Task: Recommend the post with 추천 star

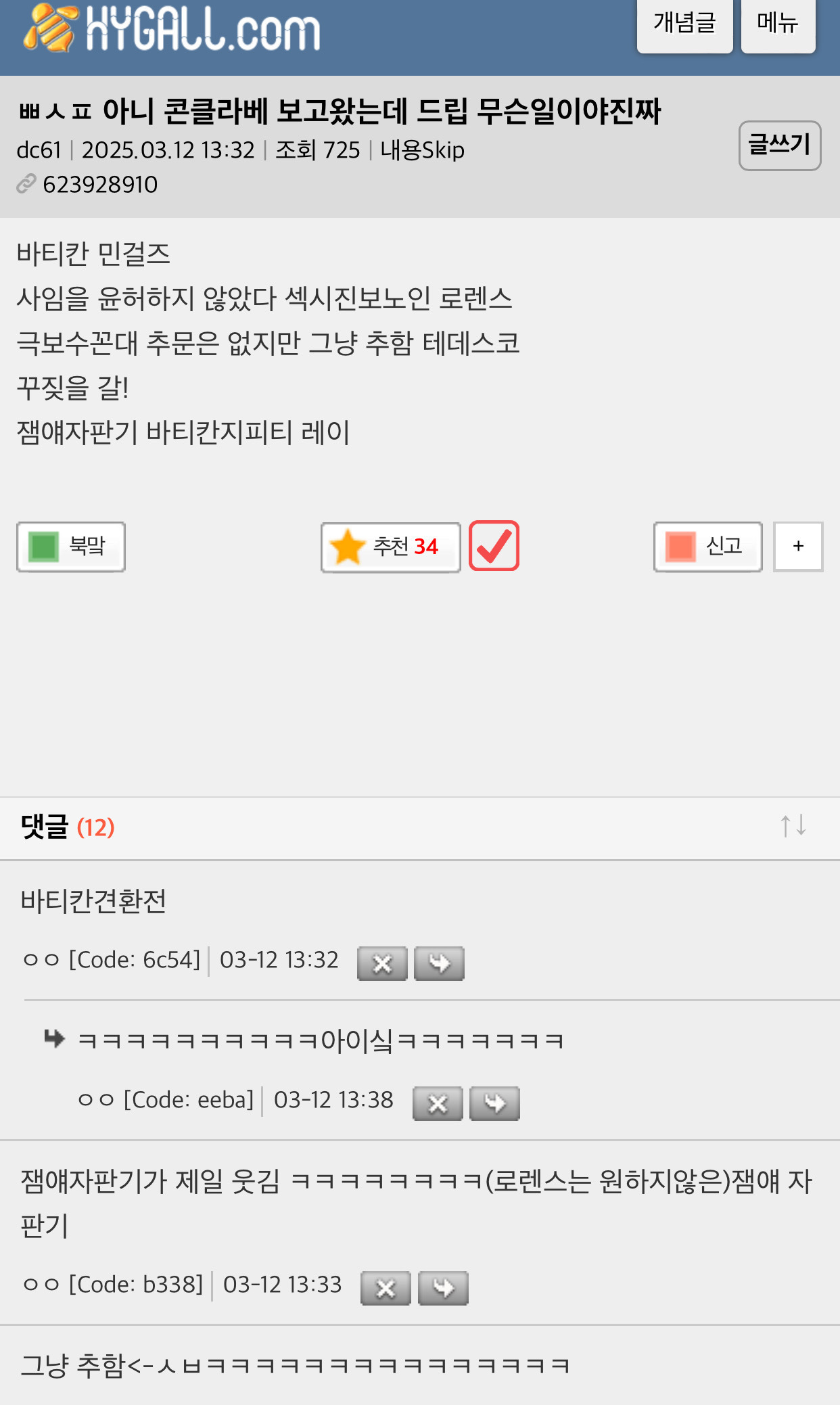Action: click(390, 547)
